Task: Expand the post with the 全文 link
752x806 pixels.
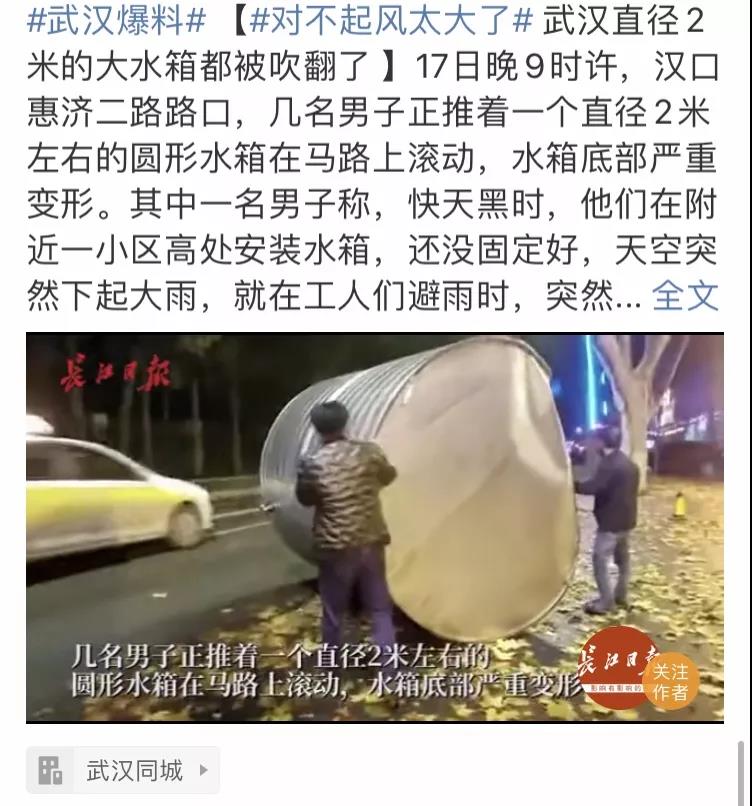Action: 685,295
